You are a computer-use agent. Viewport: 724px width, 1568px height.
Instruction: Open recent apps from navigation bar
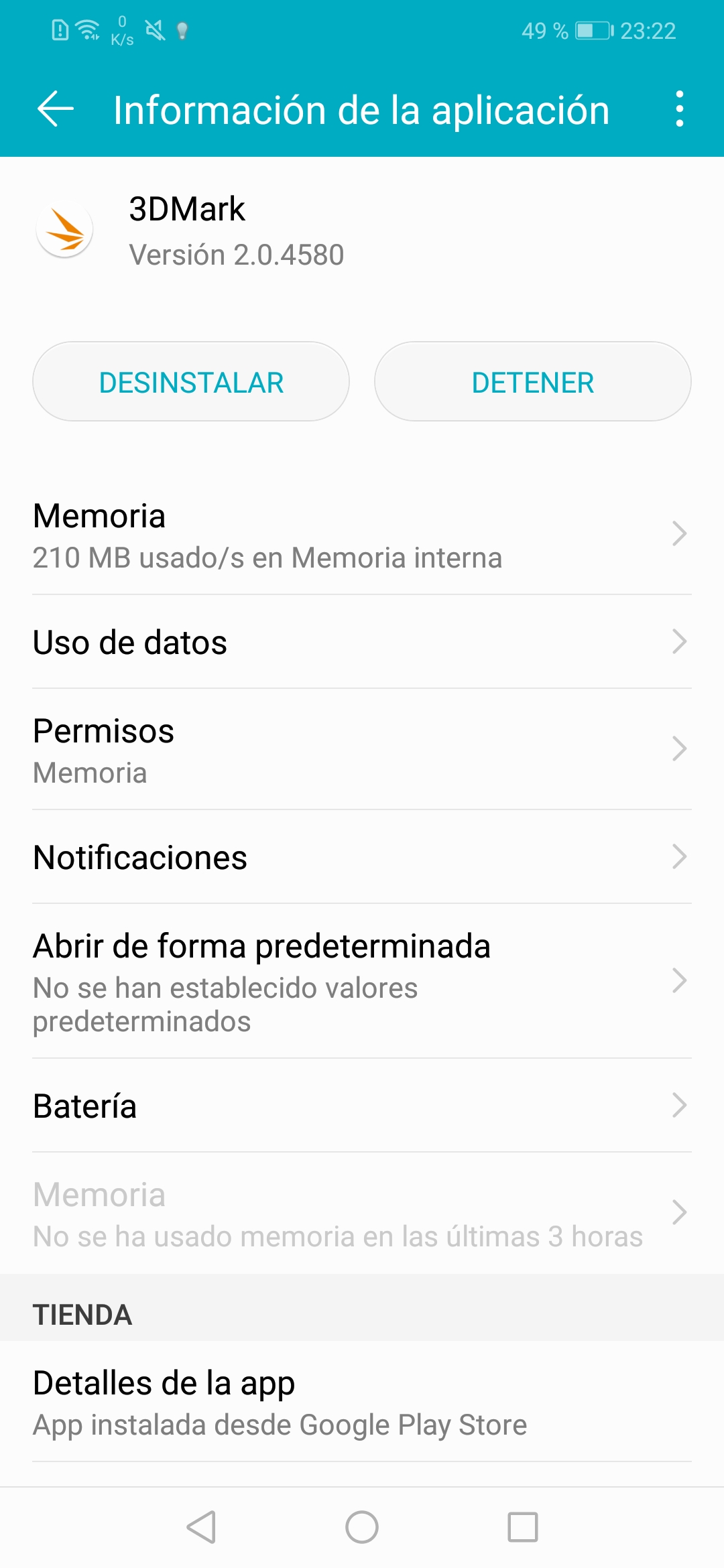(523, 1528)
